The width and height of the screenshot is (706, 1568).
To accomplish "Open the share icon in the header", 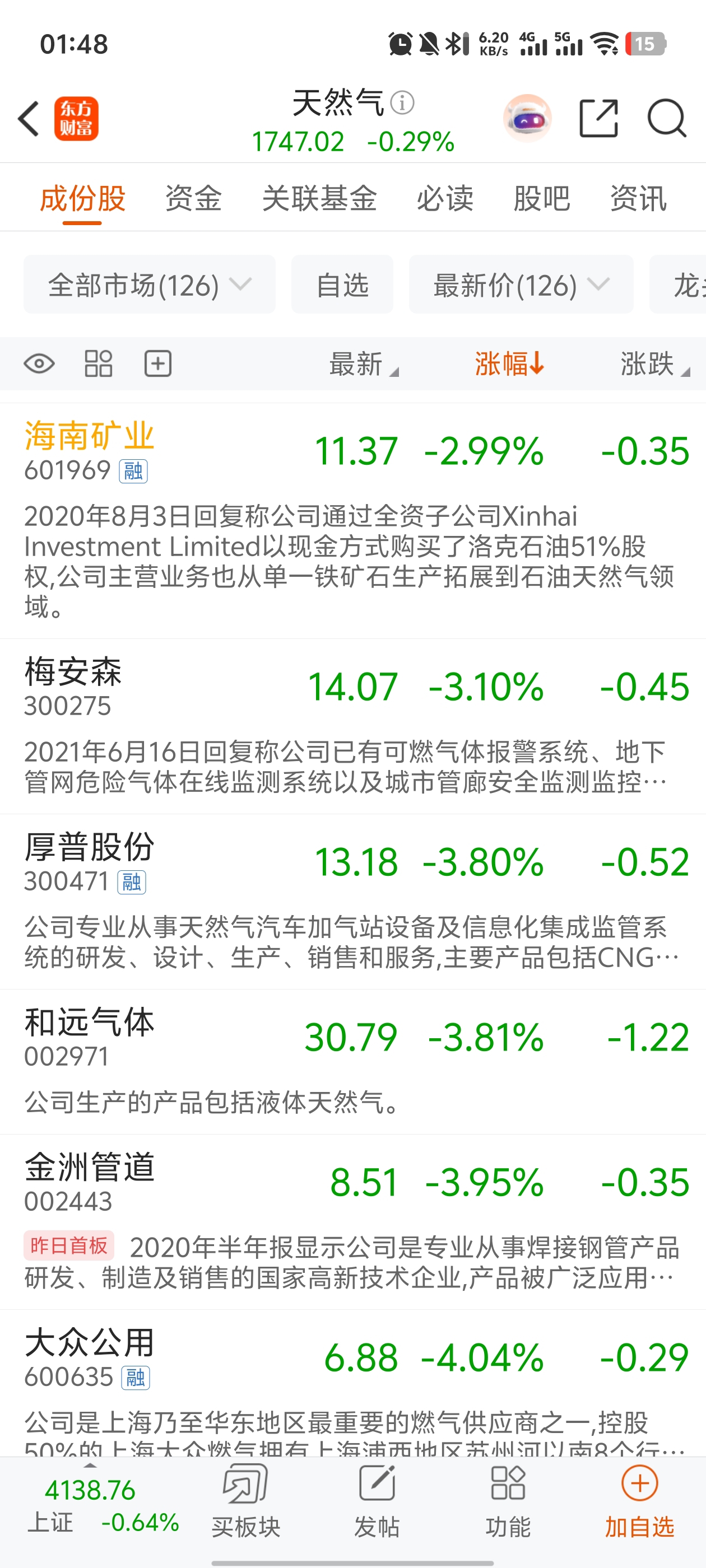I will (598, 118).
